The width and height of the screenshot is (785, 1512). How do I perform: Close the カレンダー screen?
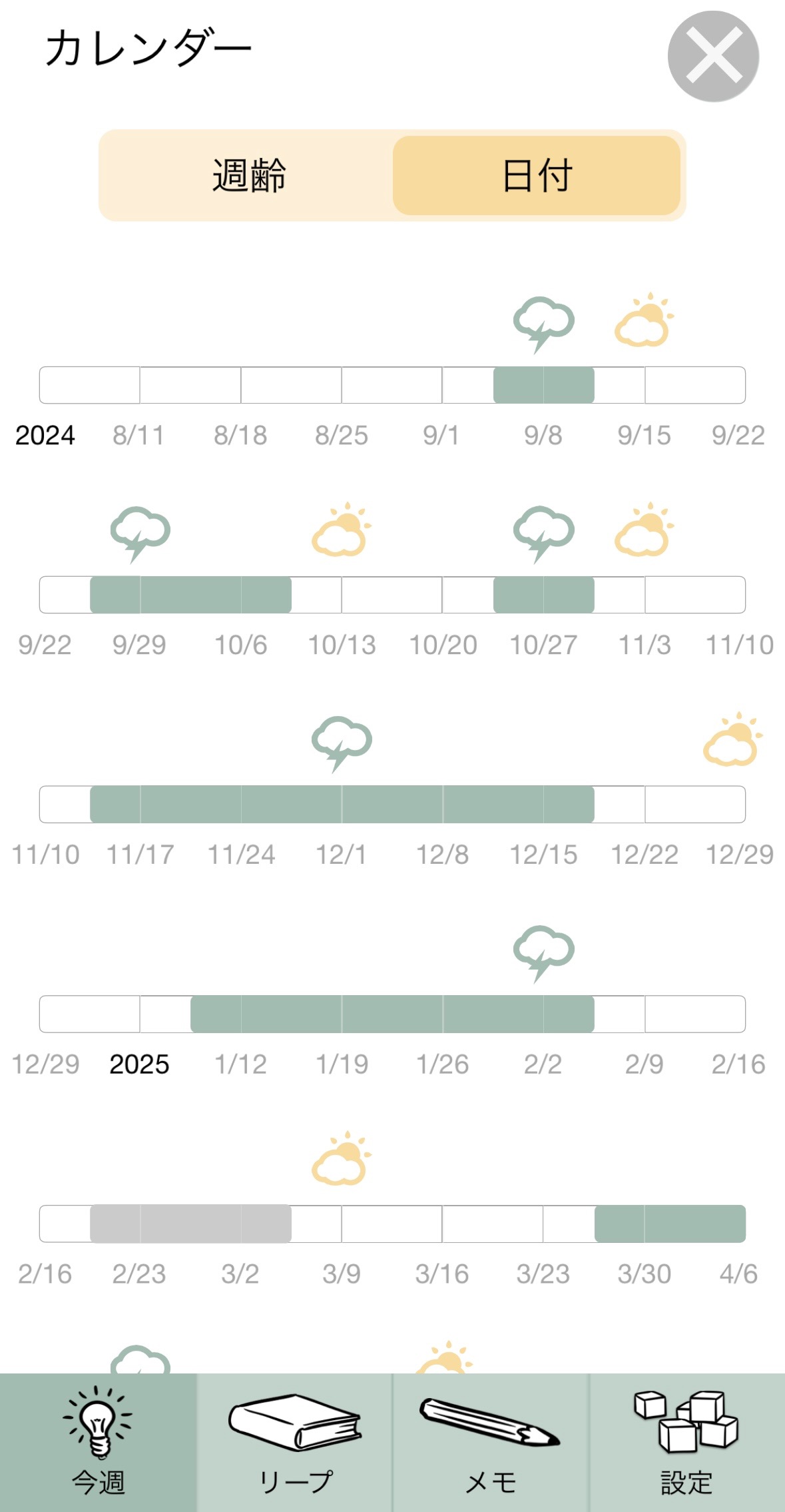coord(713,56)
